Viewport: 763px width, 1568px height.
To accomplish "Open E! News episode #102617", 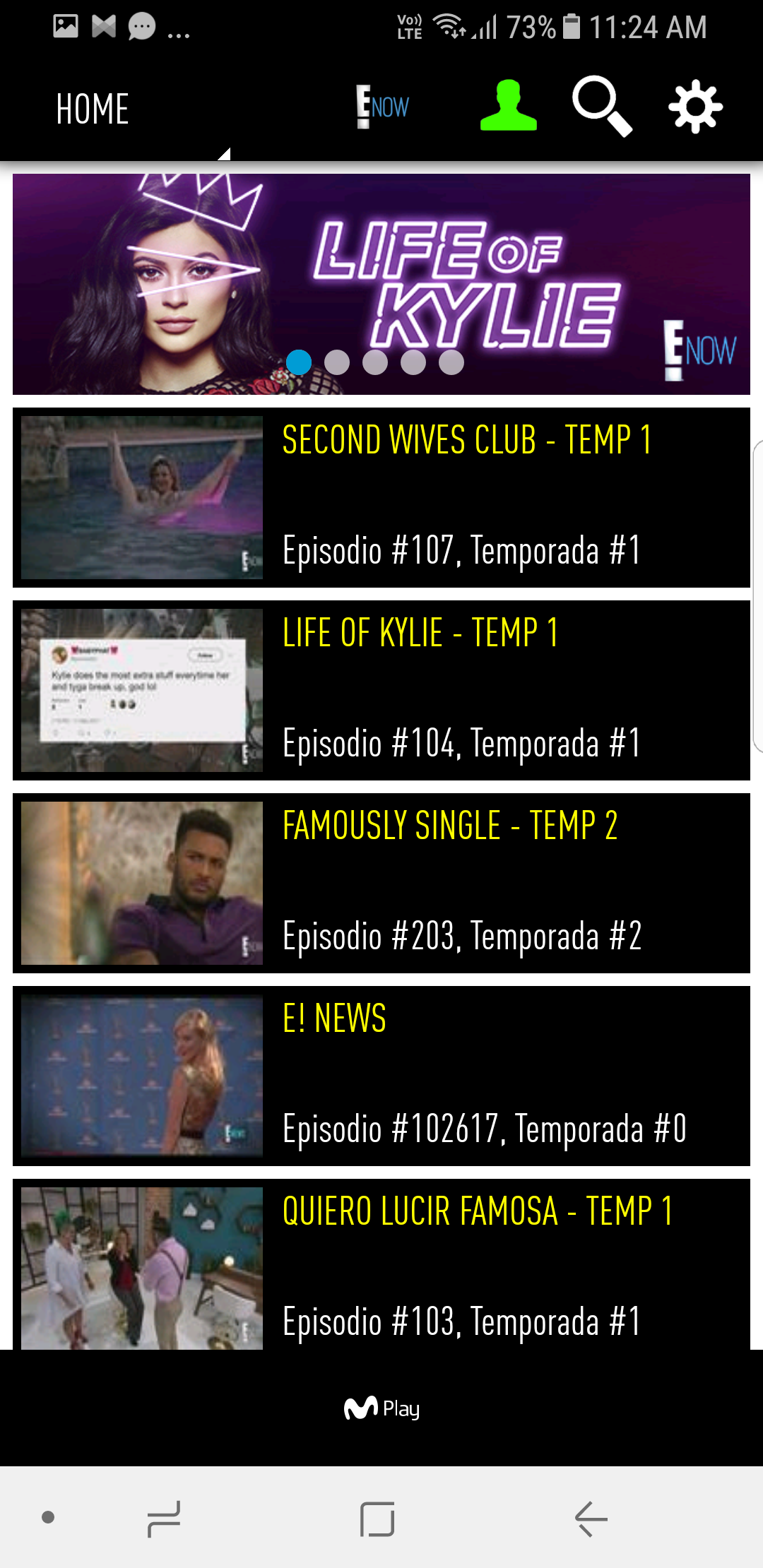I will [x=381, y=1076].
